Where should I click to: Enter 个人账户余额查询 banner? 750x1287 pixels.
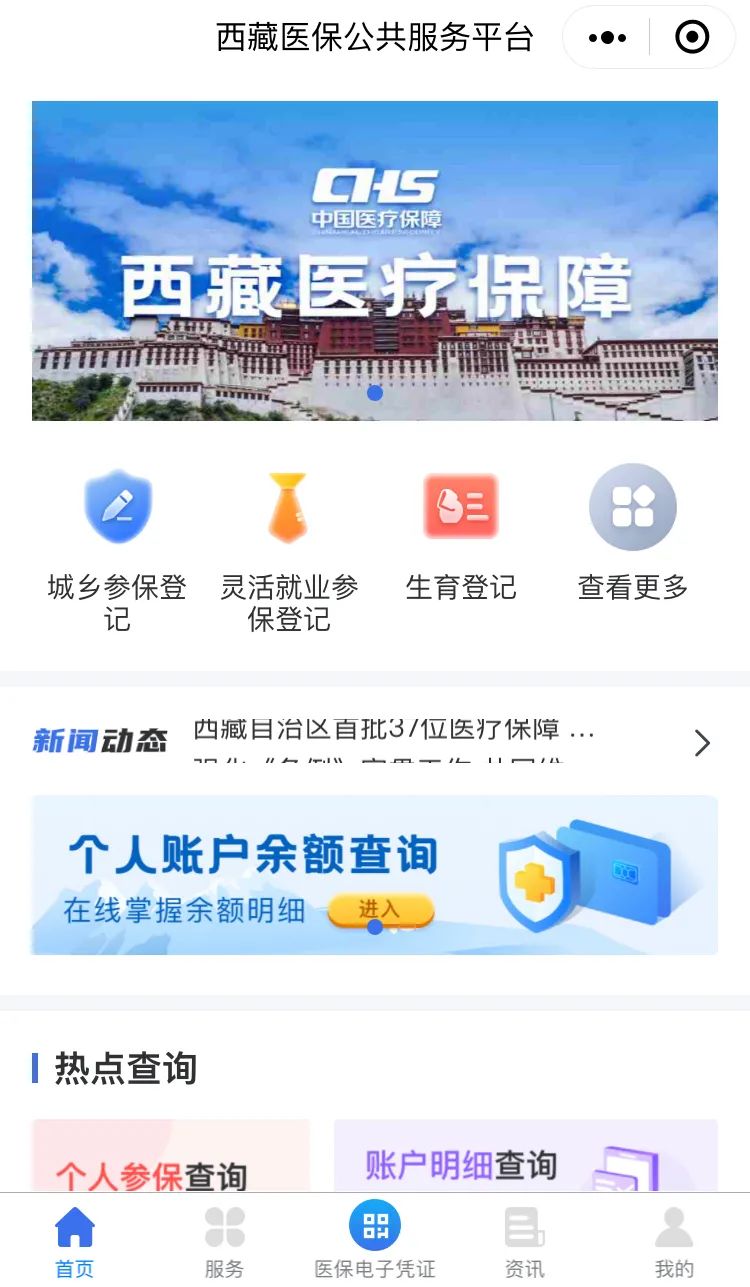point(375,875)
